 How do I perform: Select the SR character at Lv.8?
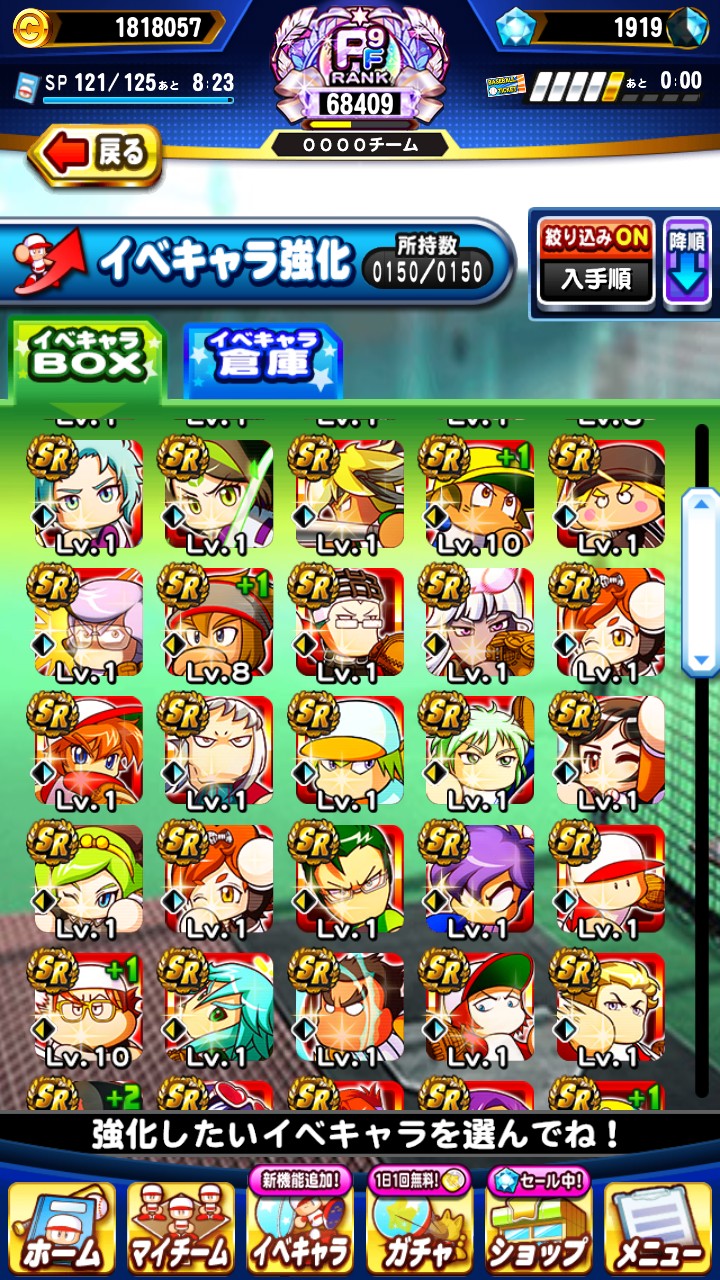(218, 626)
